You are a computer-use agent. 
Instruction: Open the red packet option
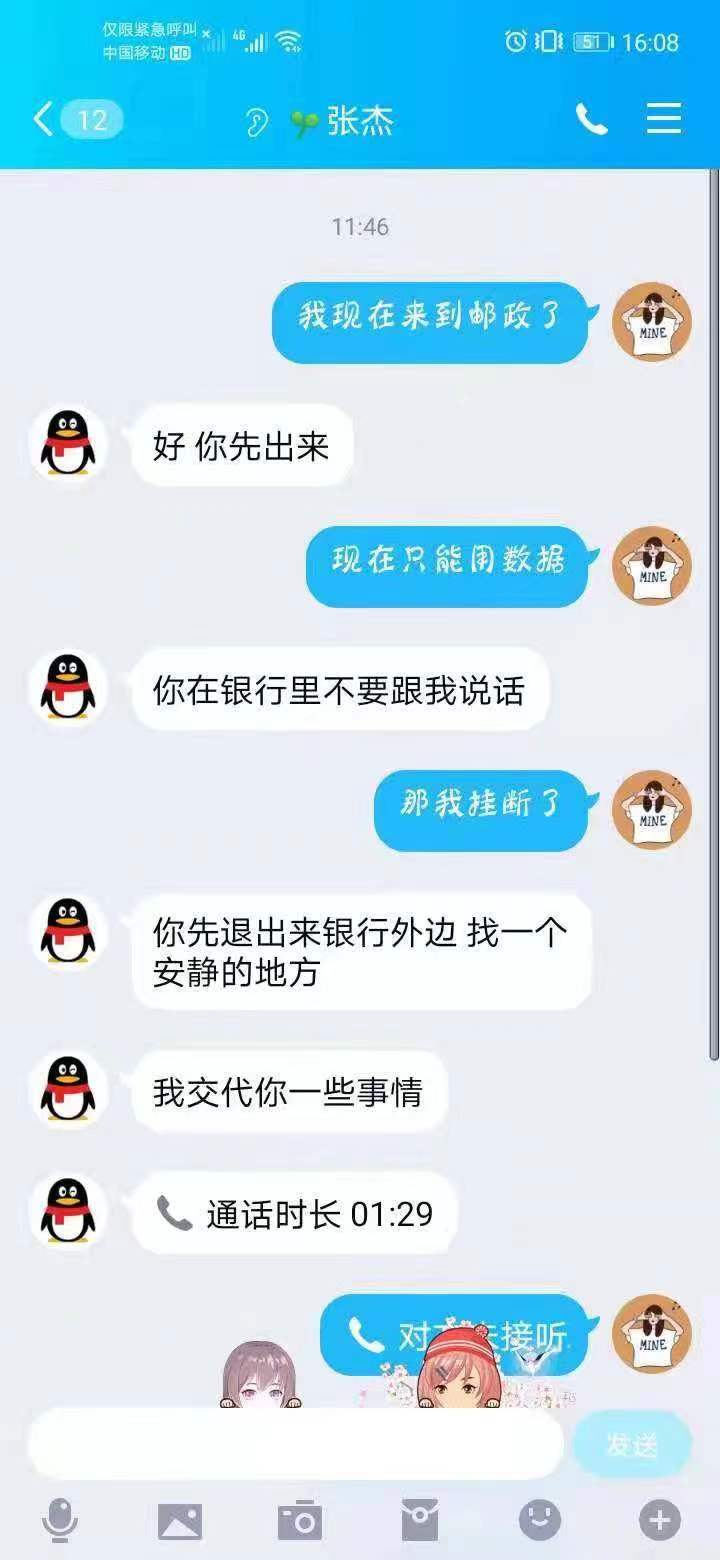420,1521
